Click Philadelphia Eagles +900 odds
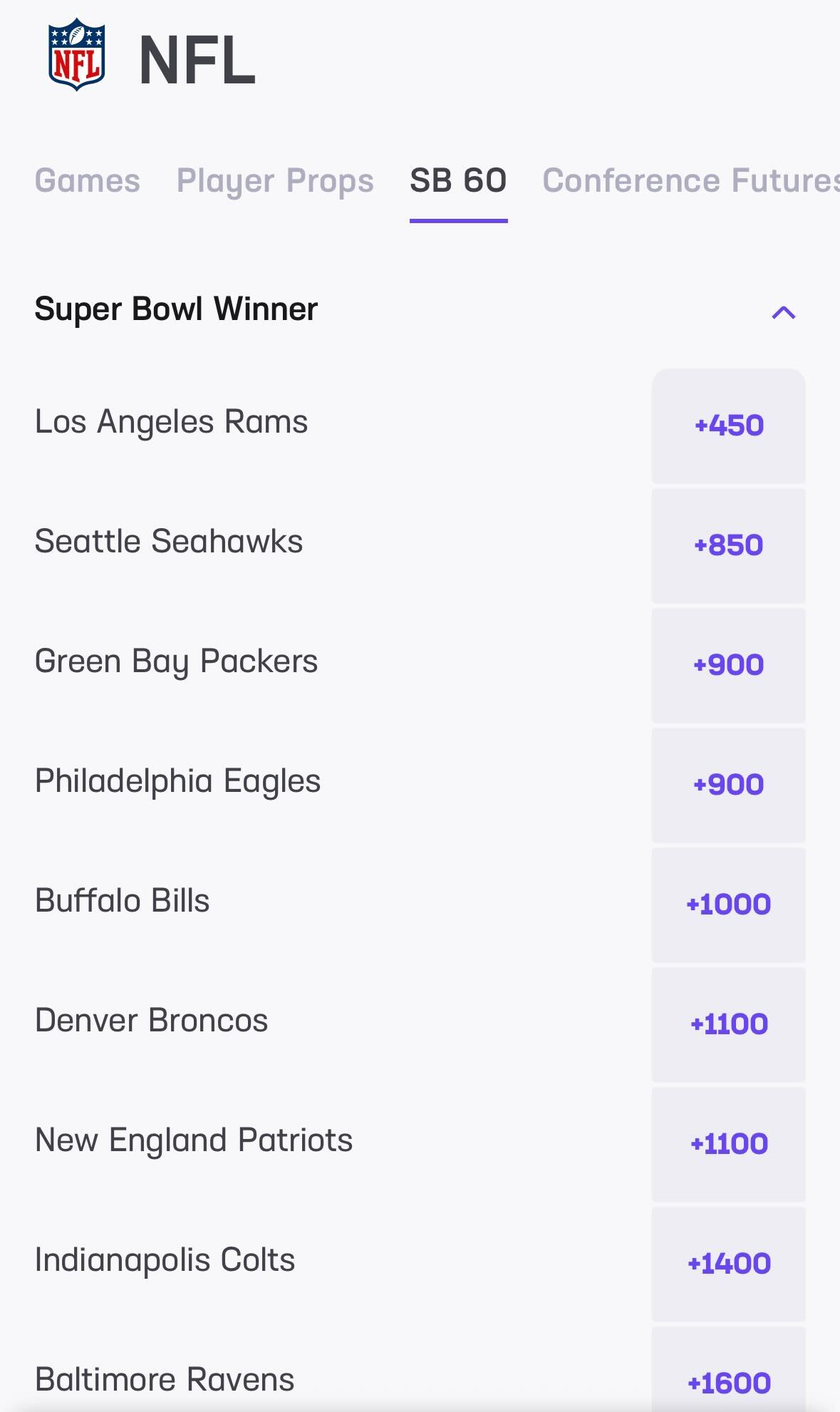 coord(728,785)
